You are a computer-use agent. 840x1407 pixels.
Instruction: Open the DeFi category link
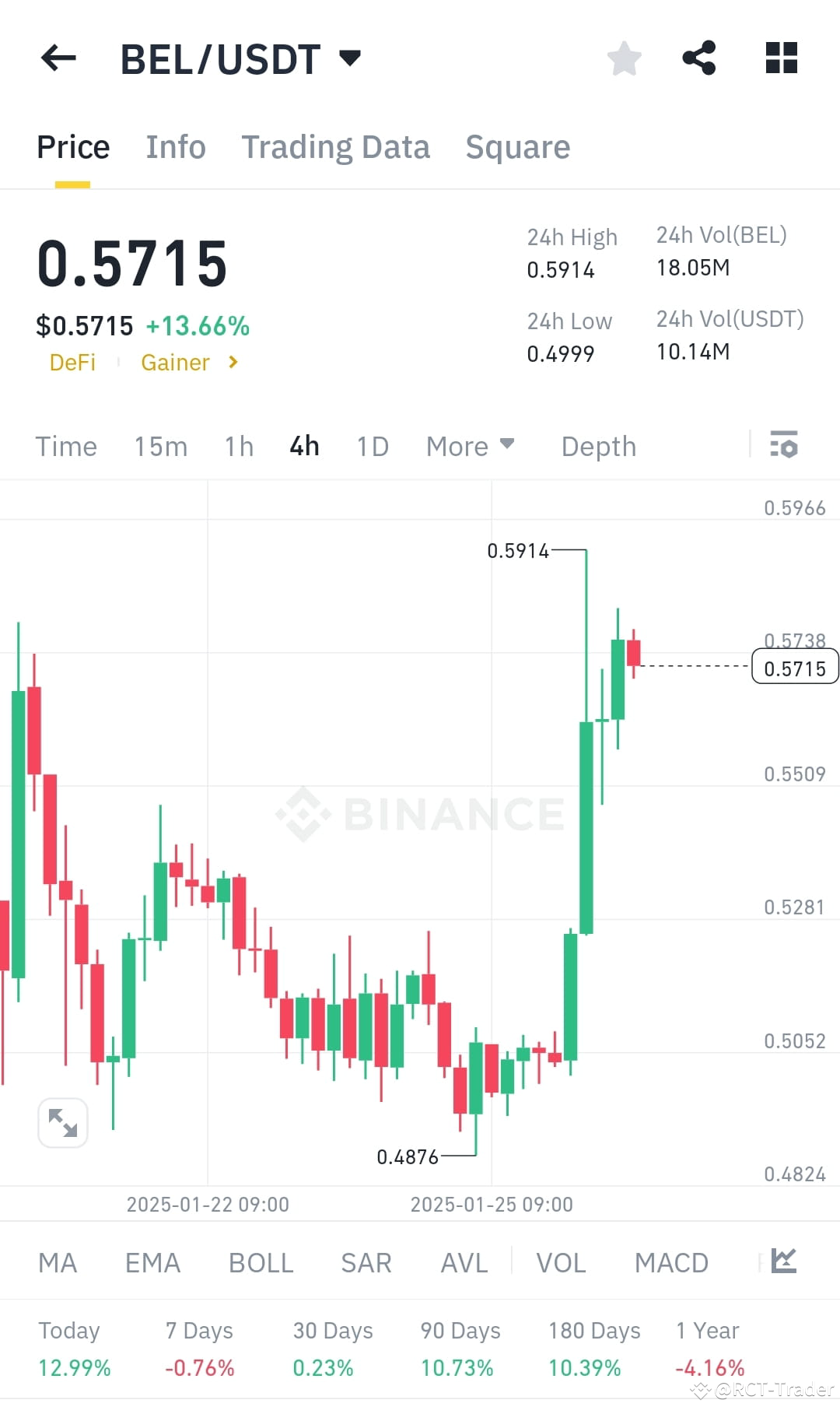point(72,362)
